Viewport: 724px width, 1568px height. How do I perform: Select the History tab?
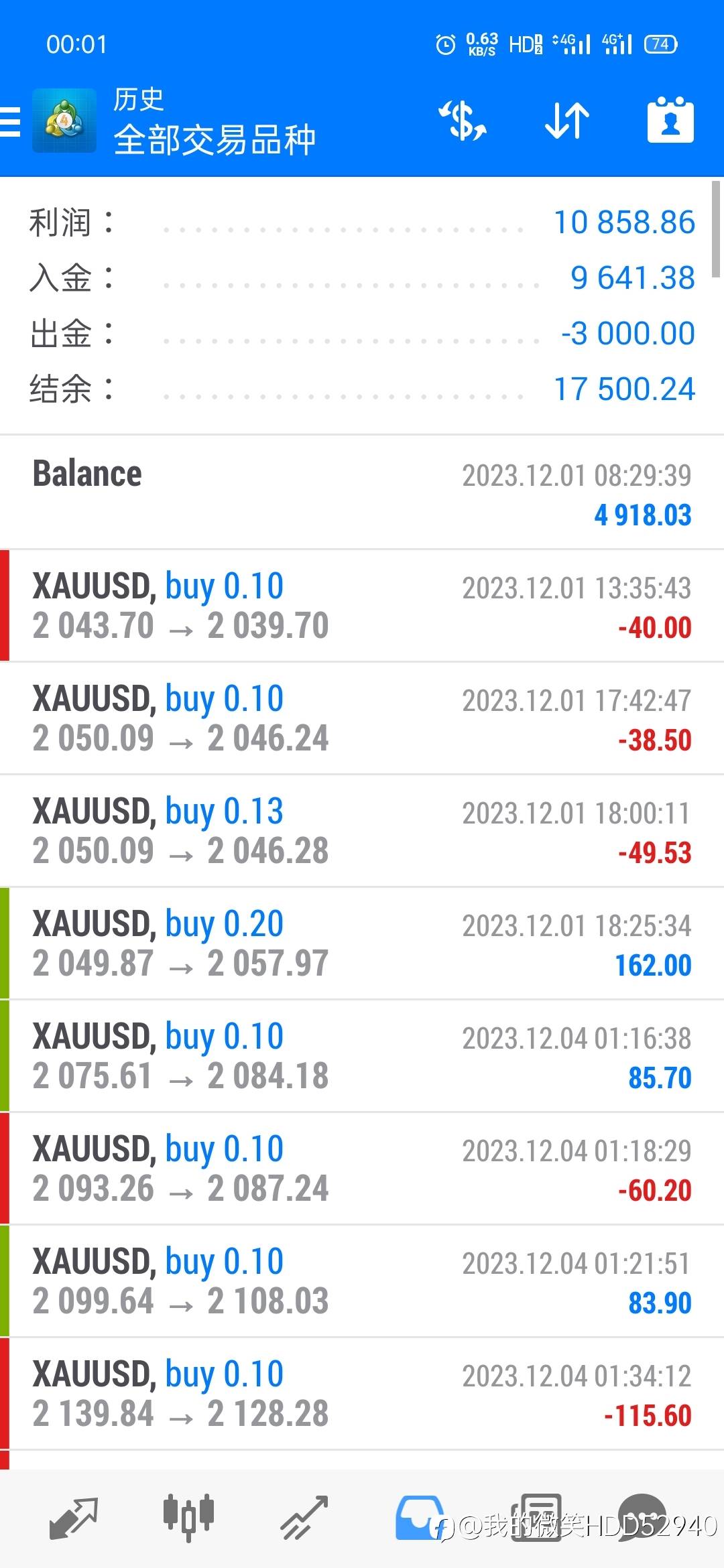420,1518
